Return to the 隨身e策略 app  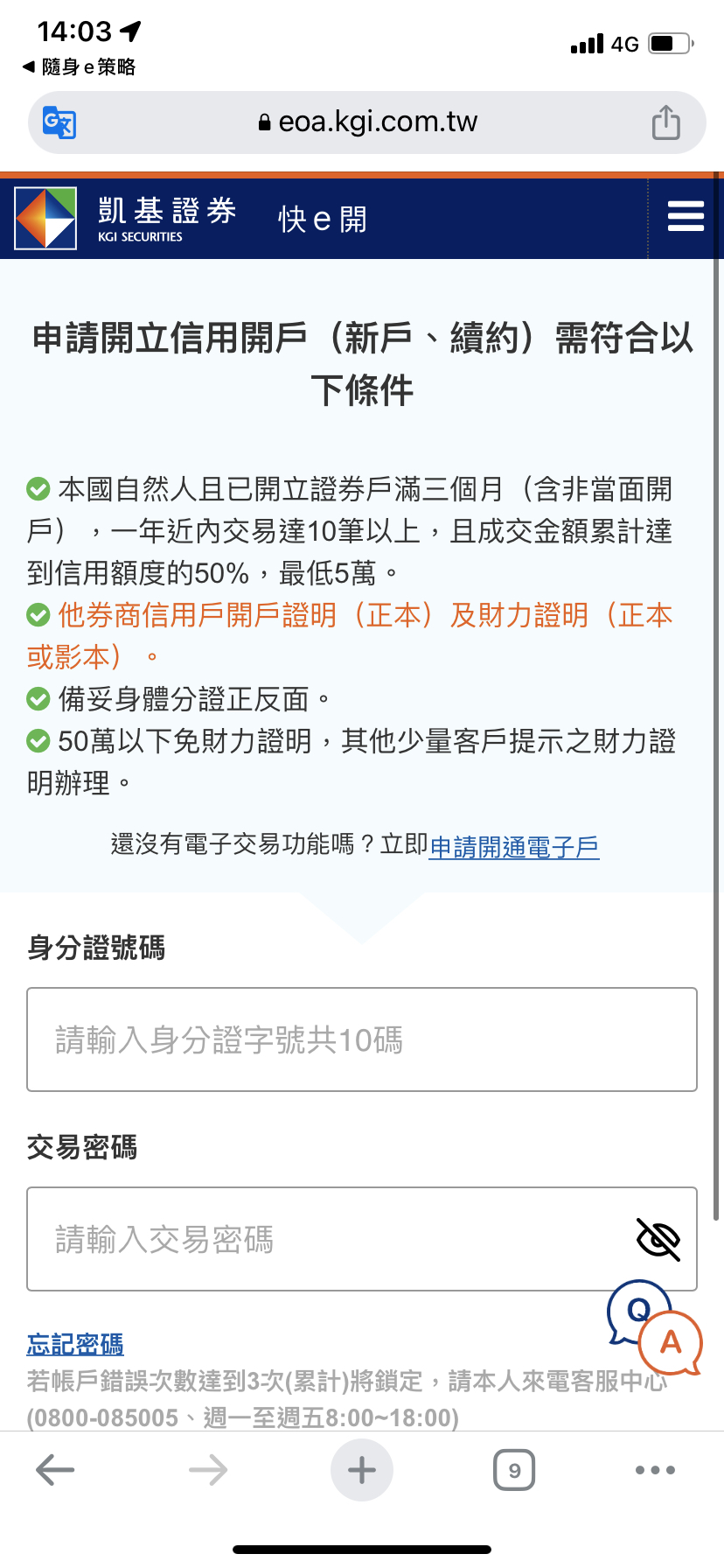(79, 66)
